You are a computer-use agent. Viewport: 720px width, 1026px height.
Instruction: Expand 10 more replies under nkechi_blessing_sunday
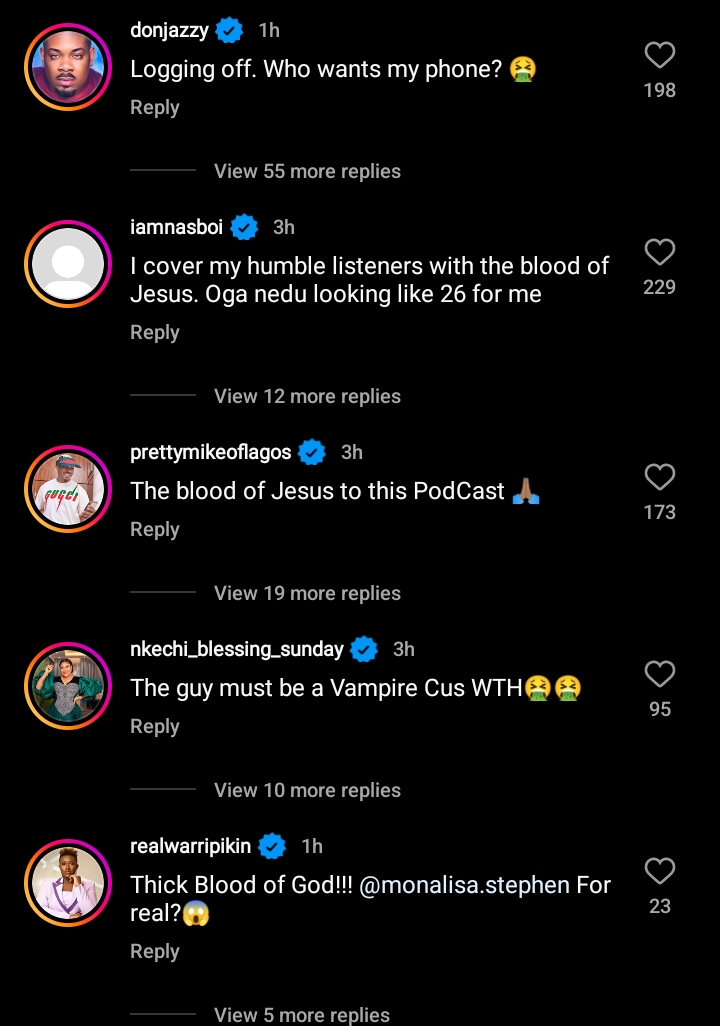pos(307,790)
